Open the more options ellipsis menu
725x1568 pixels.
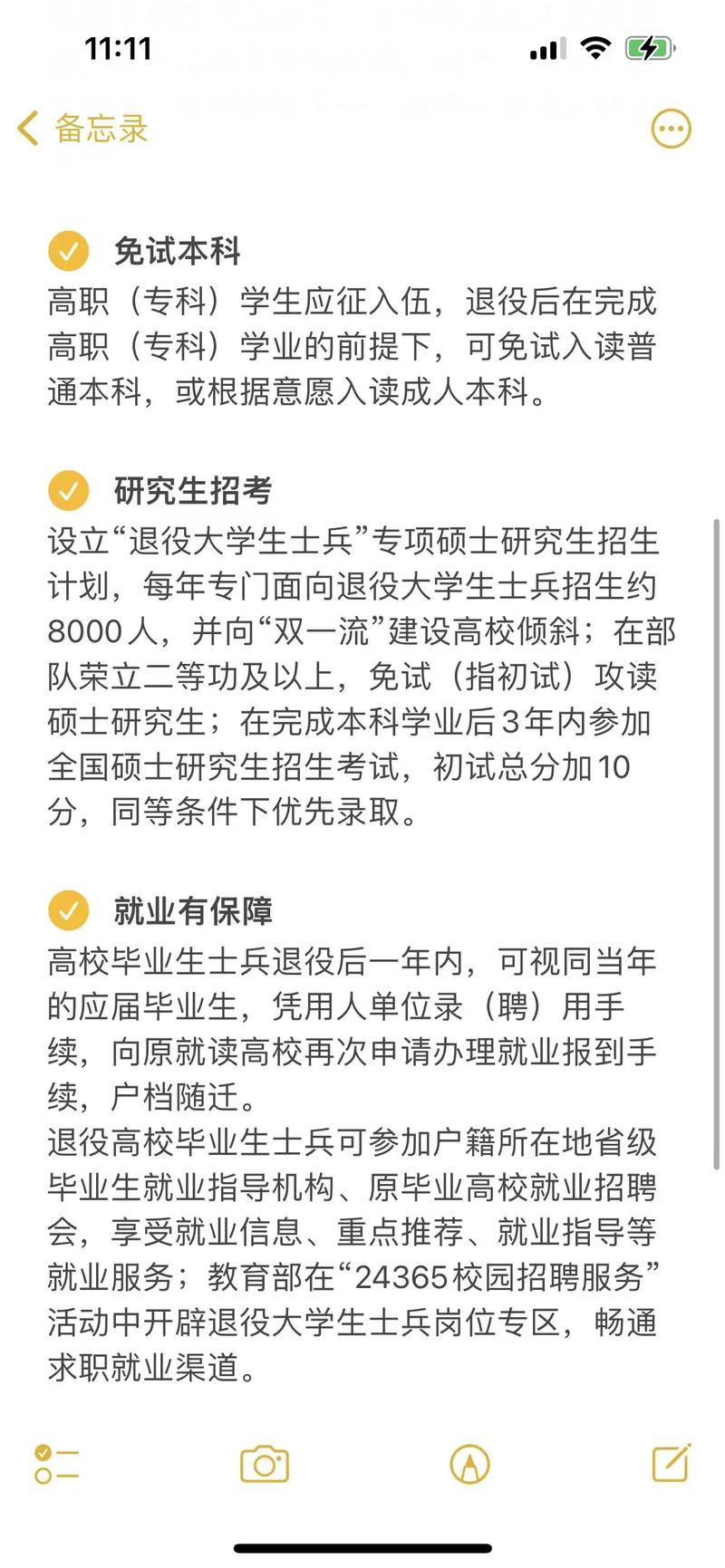(x=671, y=130)
